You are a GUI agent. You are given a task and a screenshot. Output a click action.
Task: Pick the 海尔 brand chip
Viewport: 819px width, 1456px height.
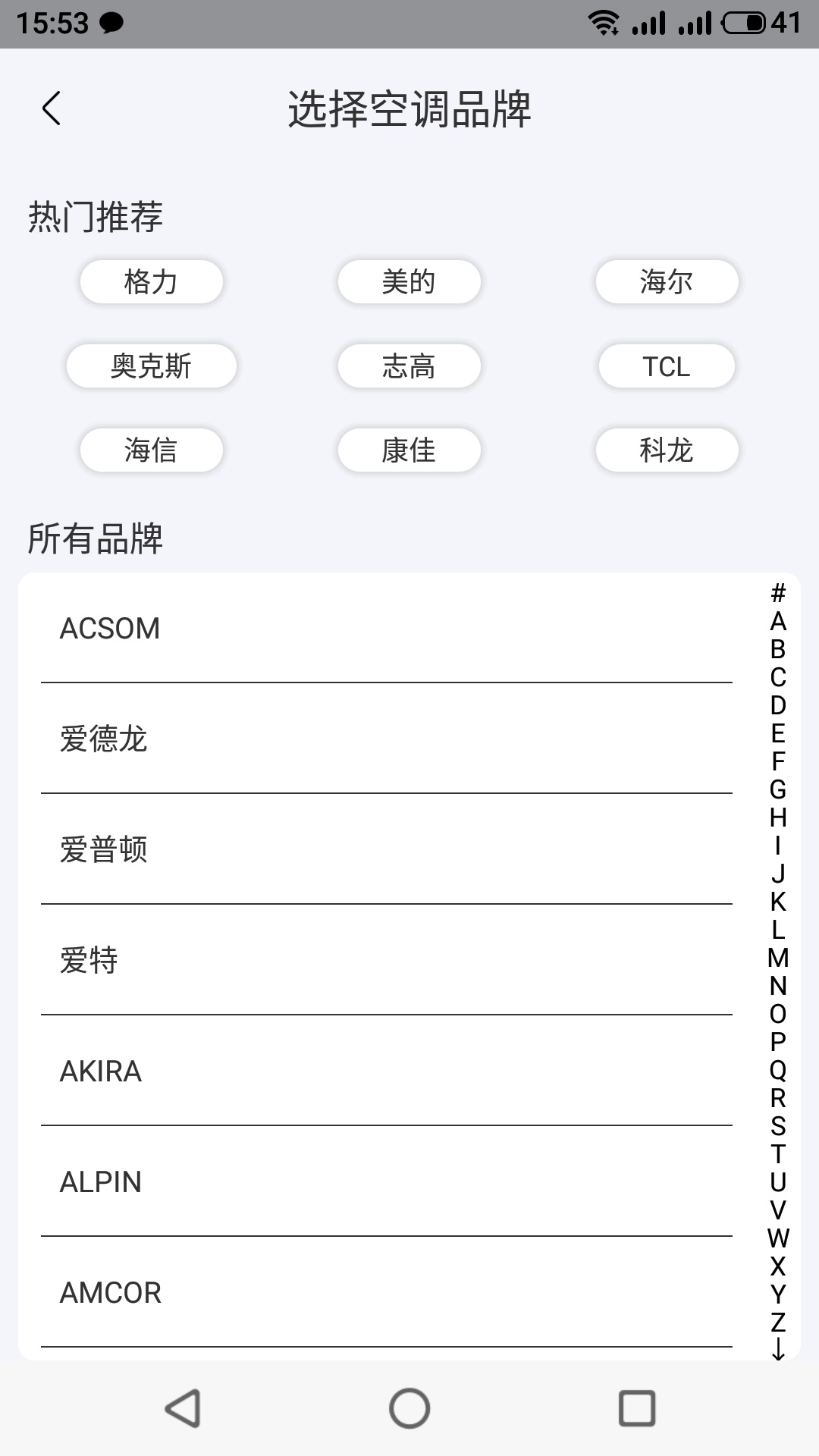667,282
